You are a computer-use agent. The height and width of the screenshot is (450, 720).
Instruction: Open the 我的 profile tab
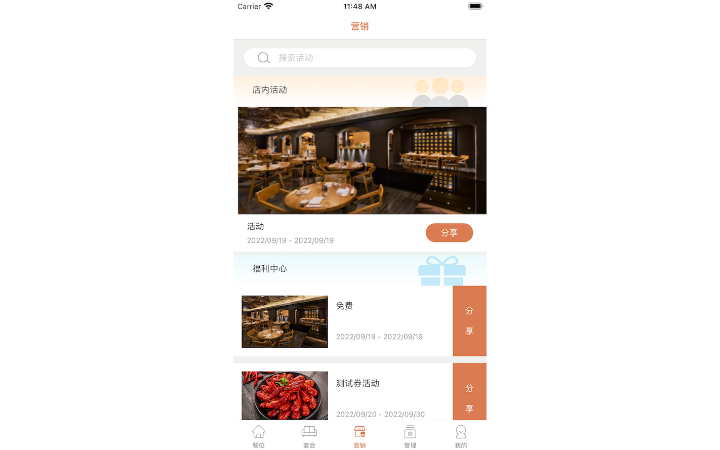click(461, 435)
